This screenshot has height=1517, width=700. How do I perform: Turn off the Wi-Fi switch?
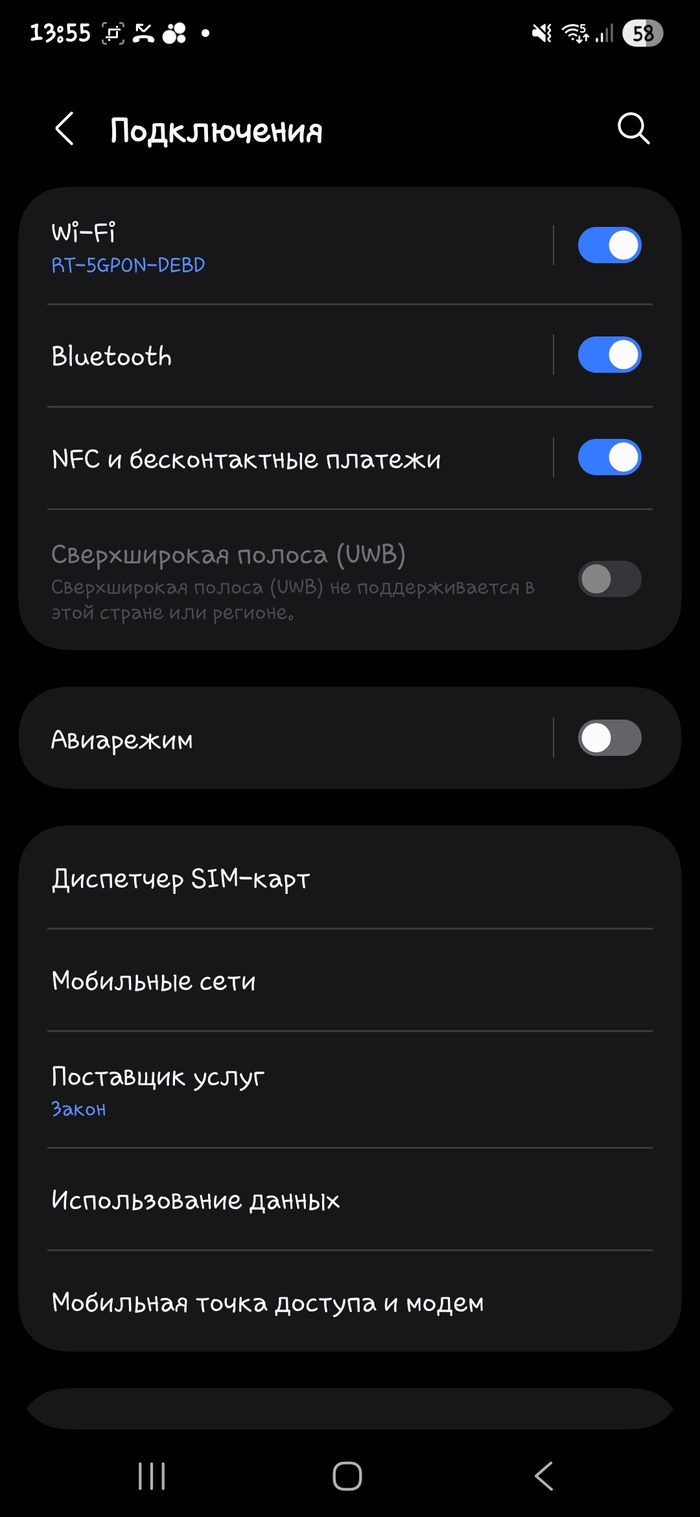click(609, 246)
